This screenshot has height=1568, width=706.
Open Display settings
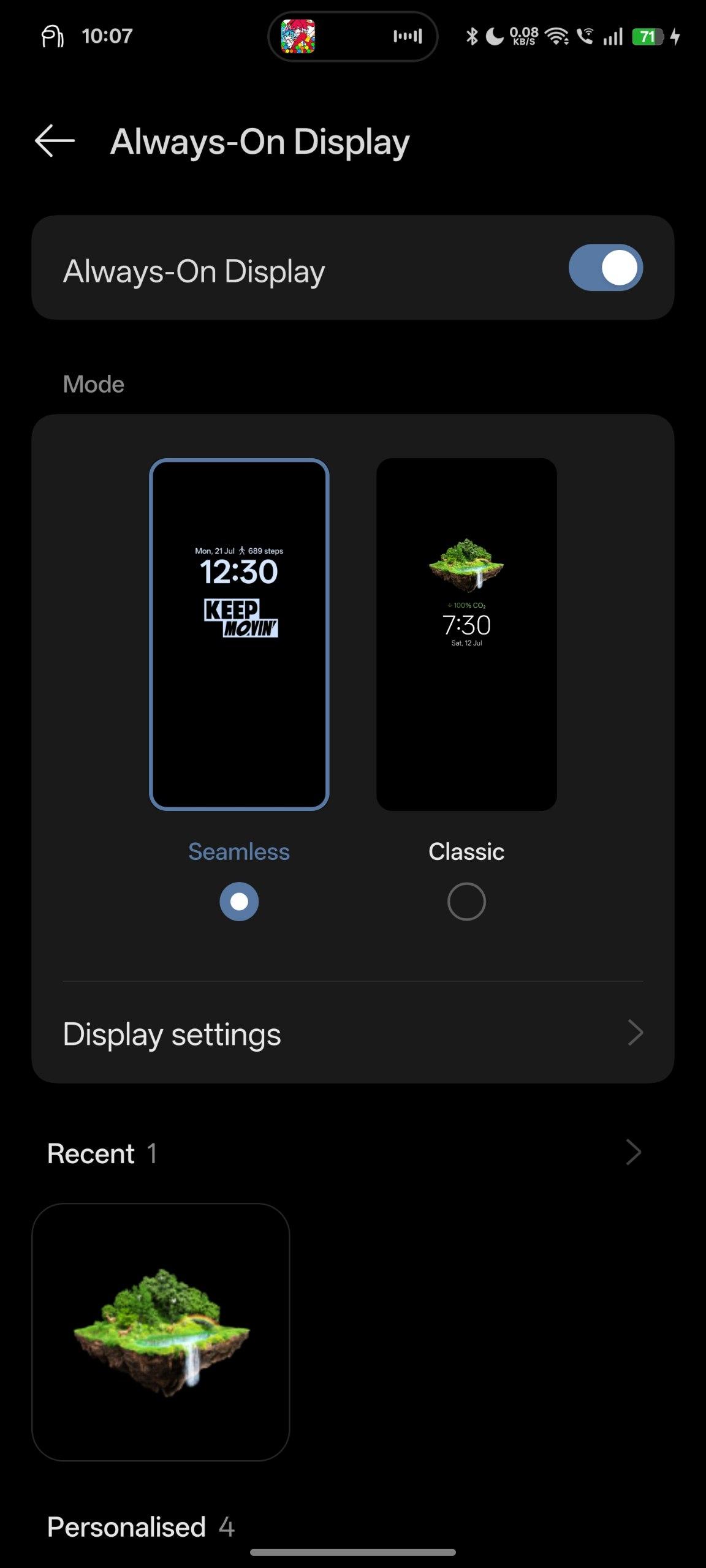coord(353,1034)
